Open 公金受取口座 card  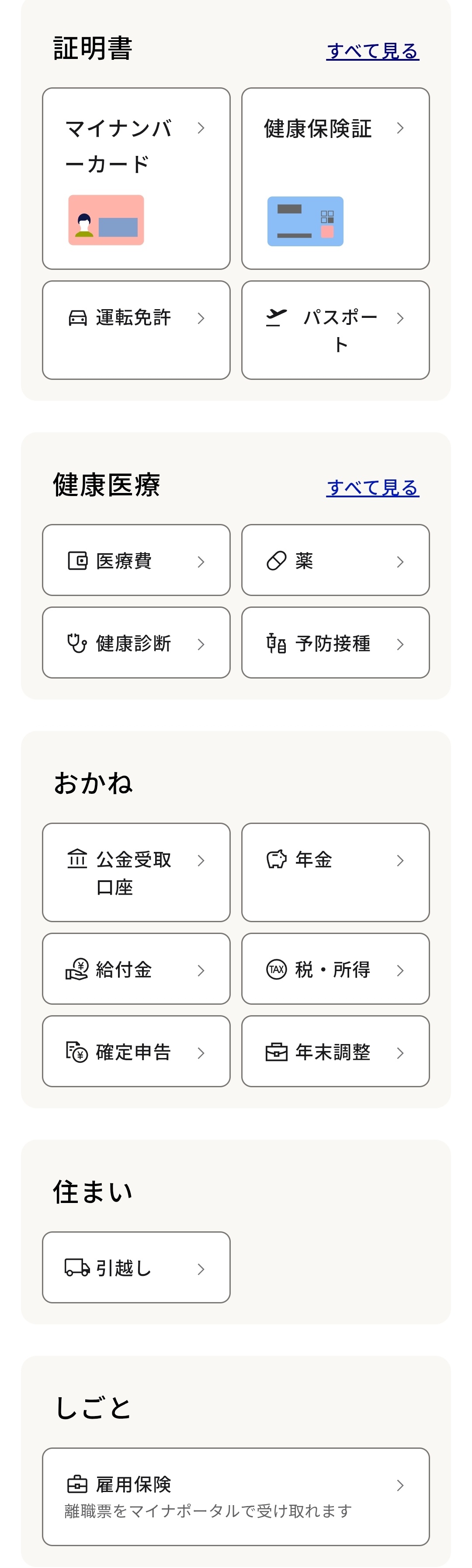pyautogui.click(x=136, y=872)
